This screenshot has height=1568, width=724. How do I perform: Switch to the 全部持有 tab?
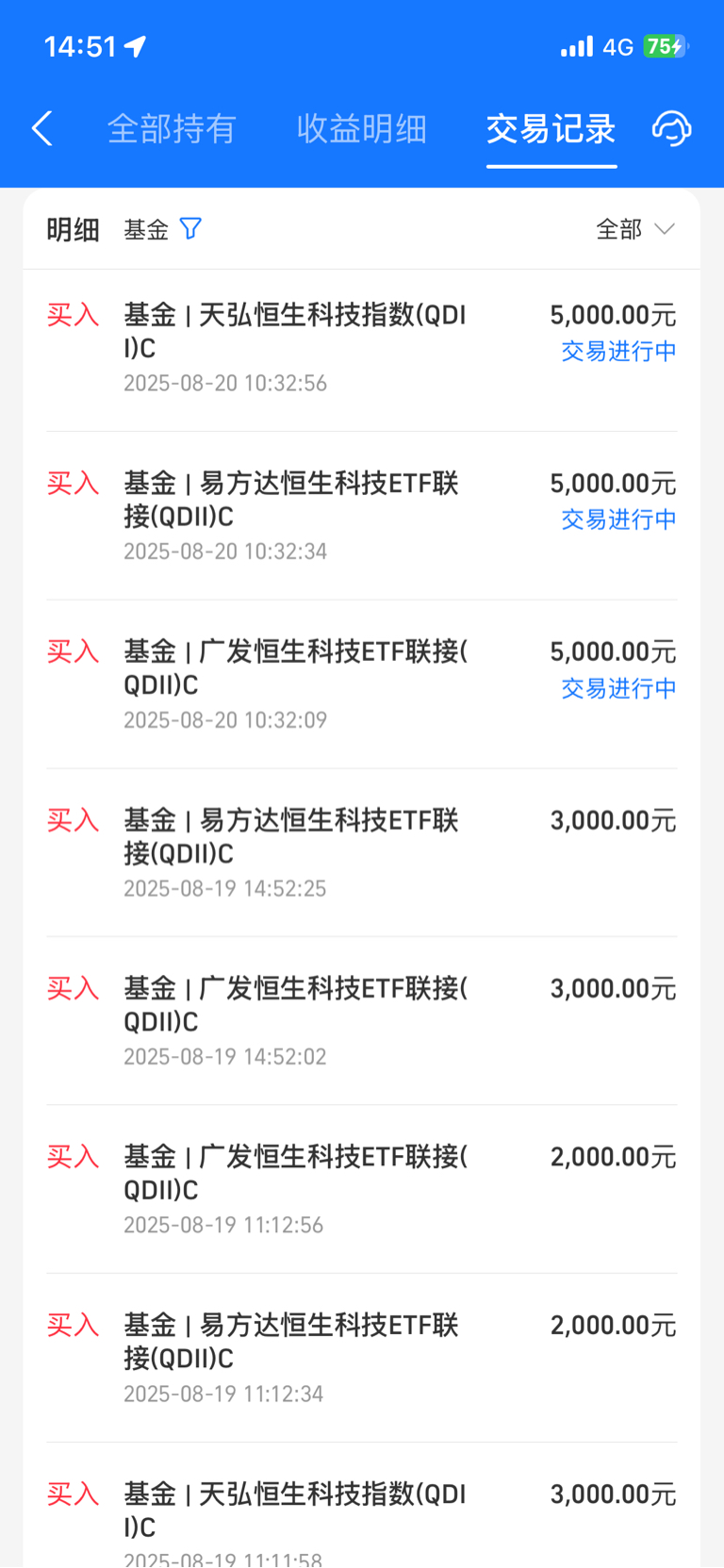click(171, 128)
